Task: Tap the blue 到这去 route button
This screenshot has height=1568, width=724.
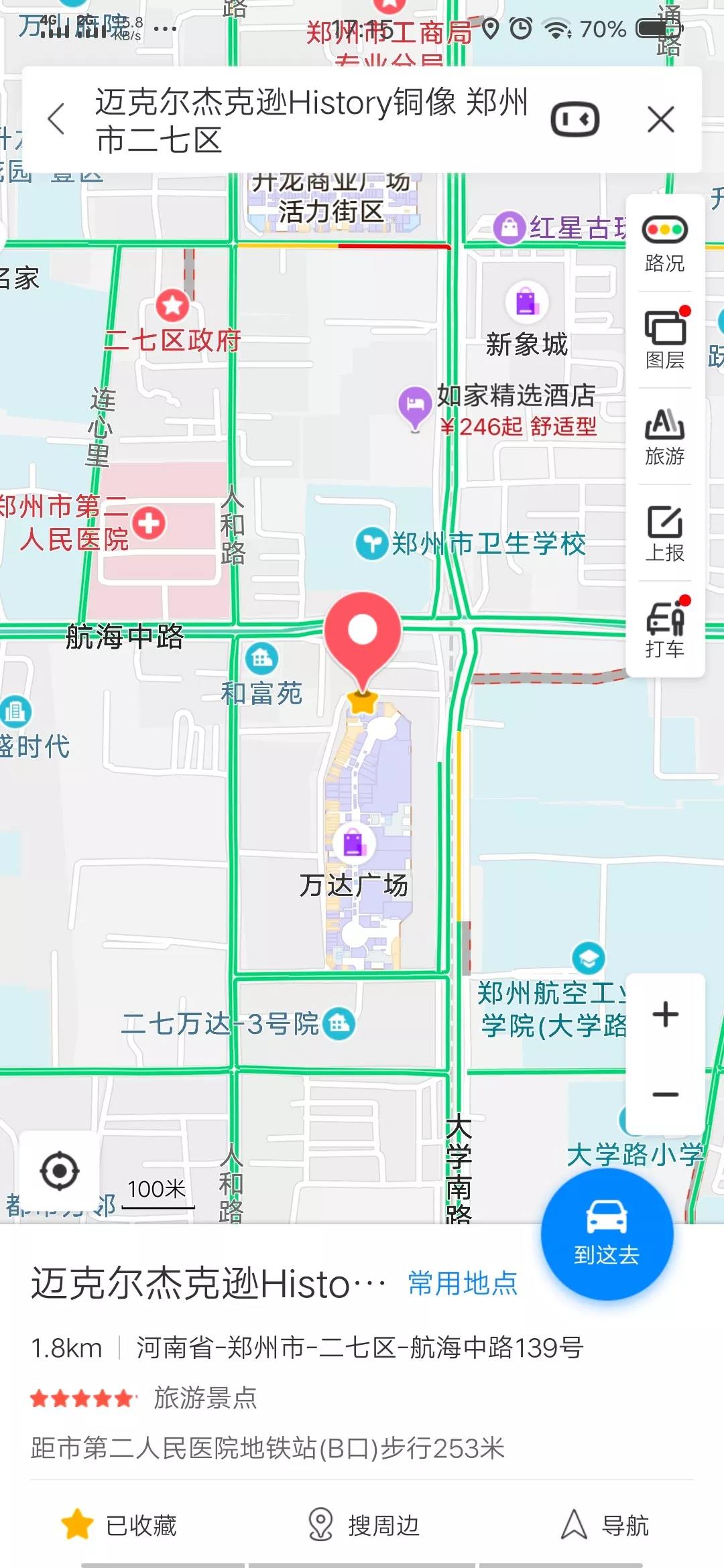Action: [607, 1234]
